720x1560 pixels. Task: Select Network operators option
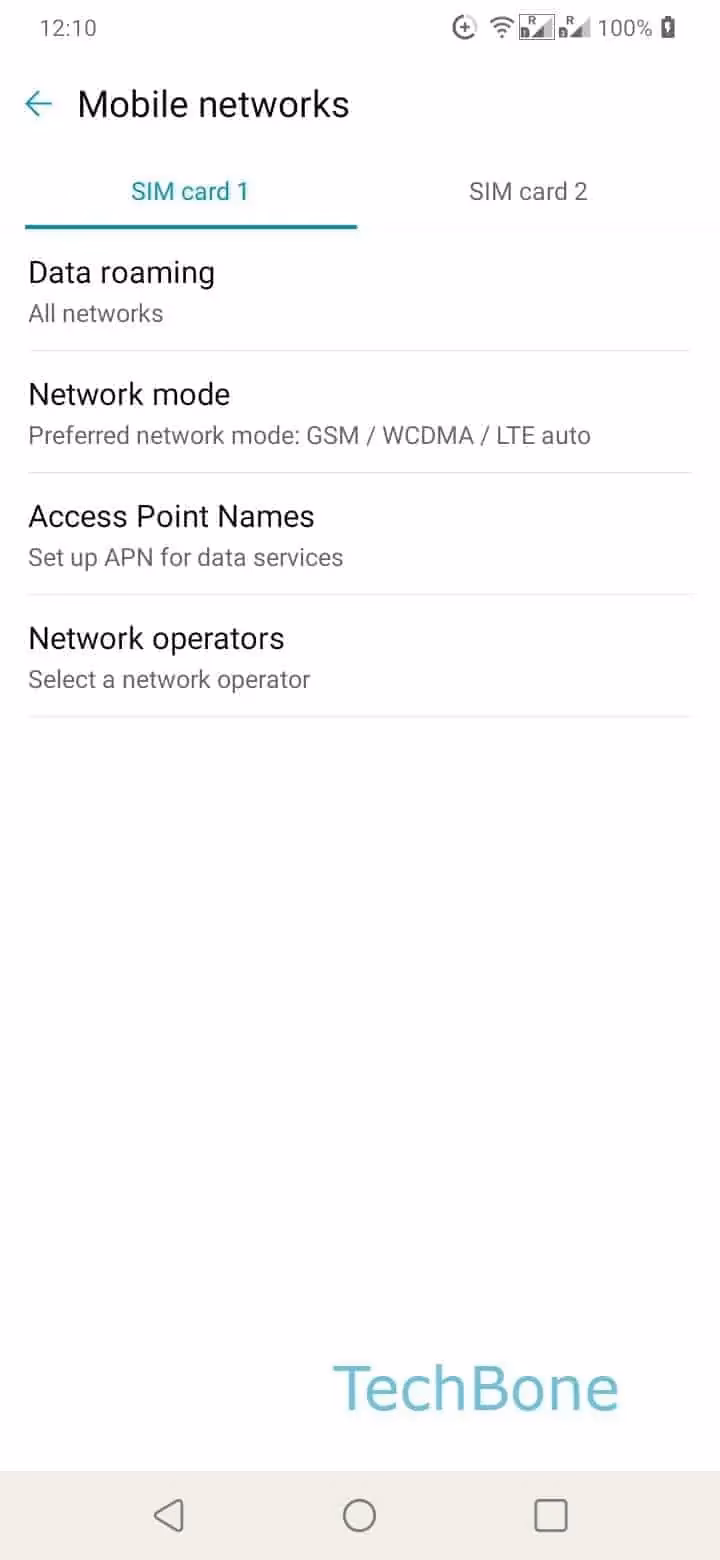(360, 656)
